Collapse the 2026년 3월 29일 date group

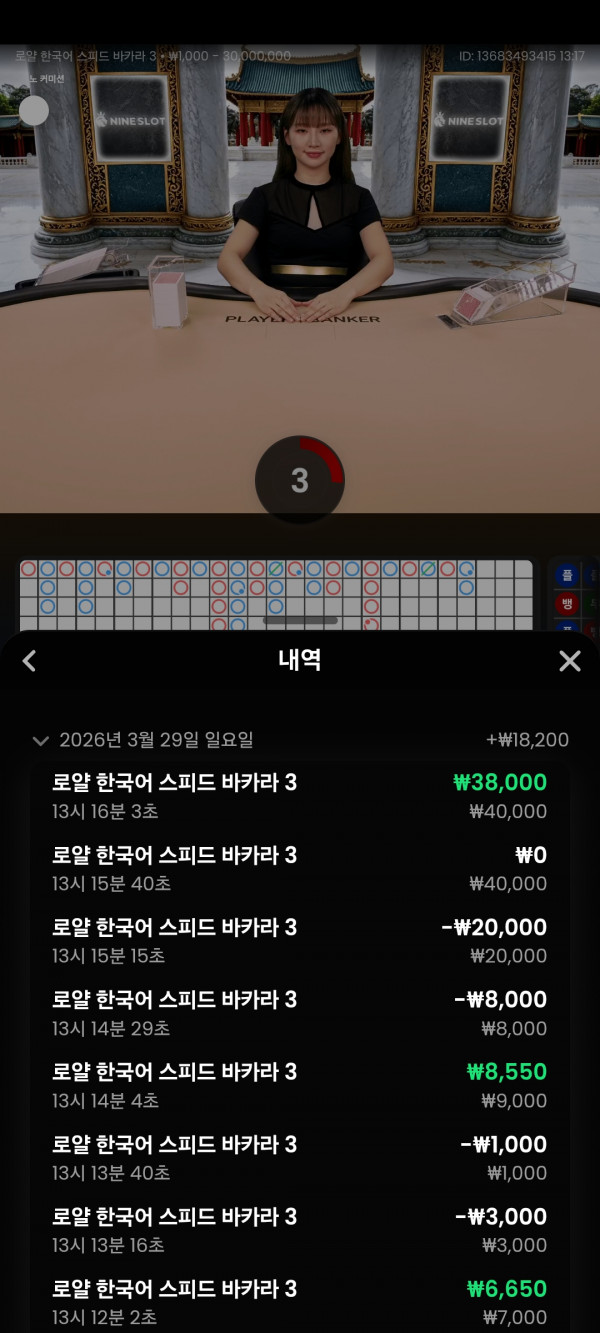[41, 740]
